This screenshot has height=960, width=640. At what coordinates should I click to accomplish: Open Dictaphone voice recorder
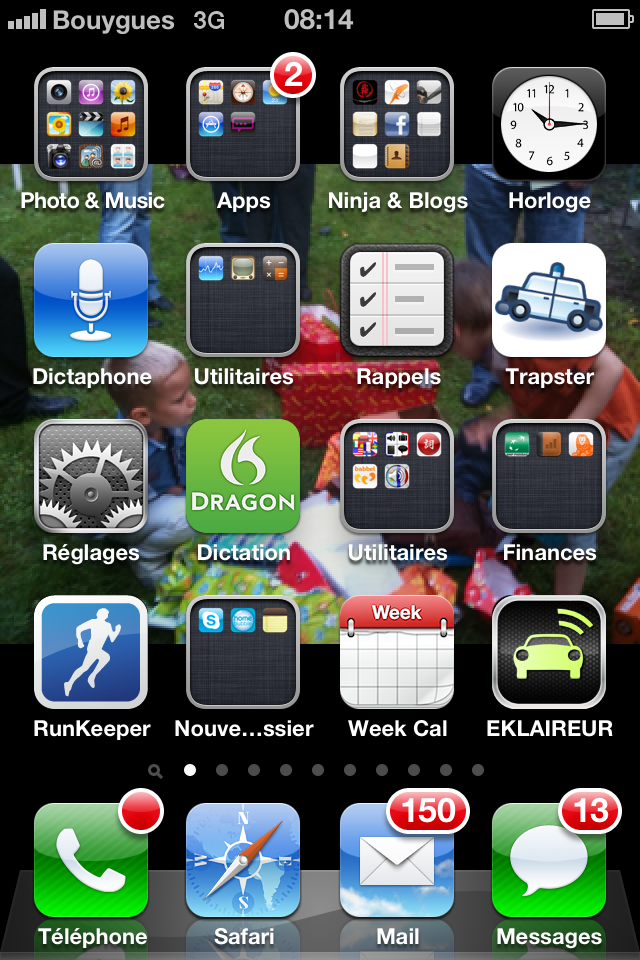(x=91, y=300)
